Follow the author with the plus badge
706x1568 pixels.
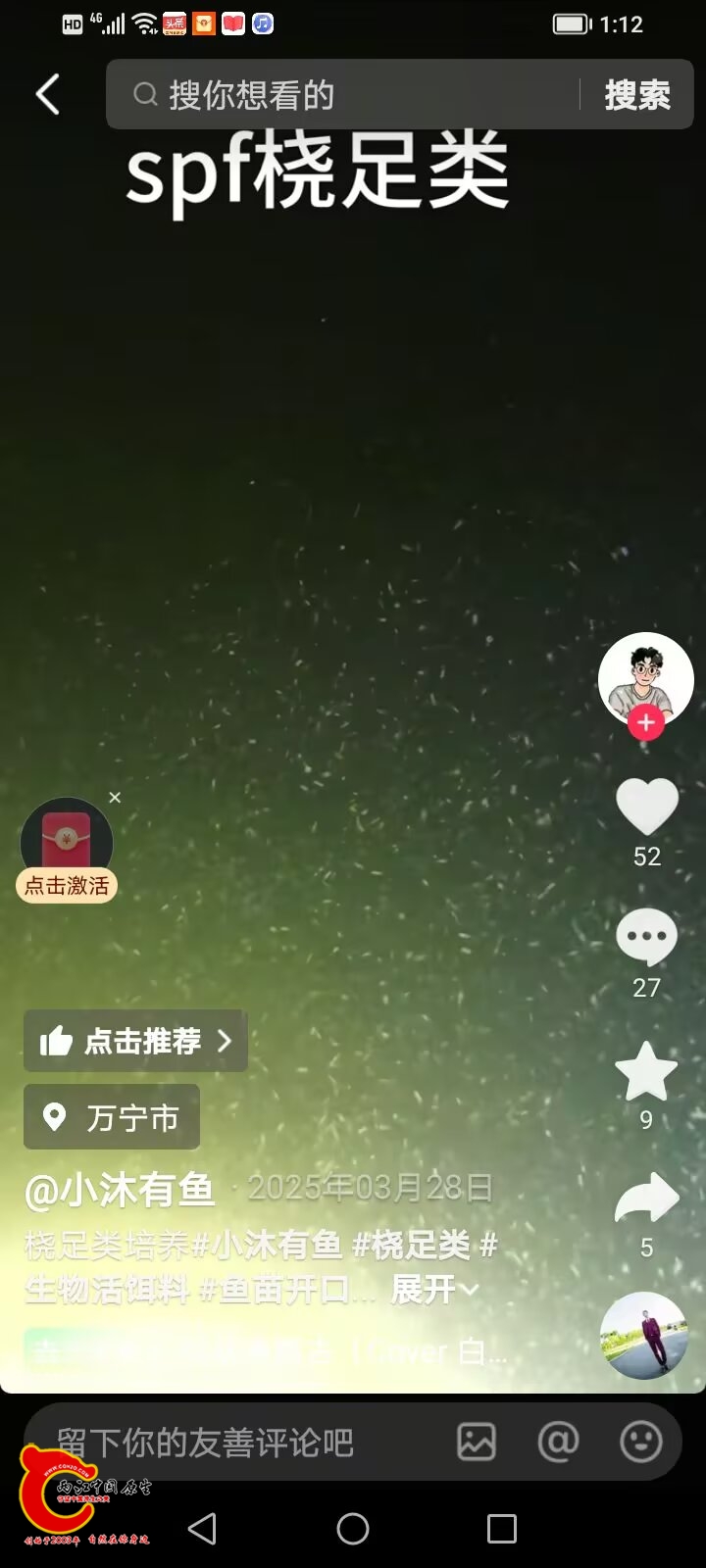tap(645, 723)
